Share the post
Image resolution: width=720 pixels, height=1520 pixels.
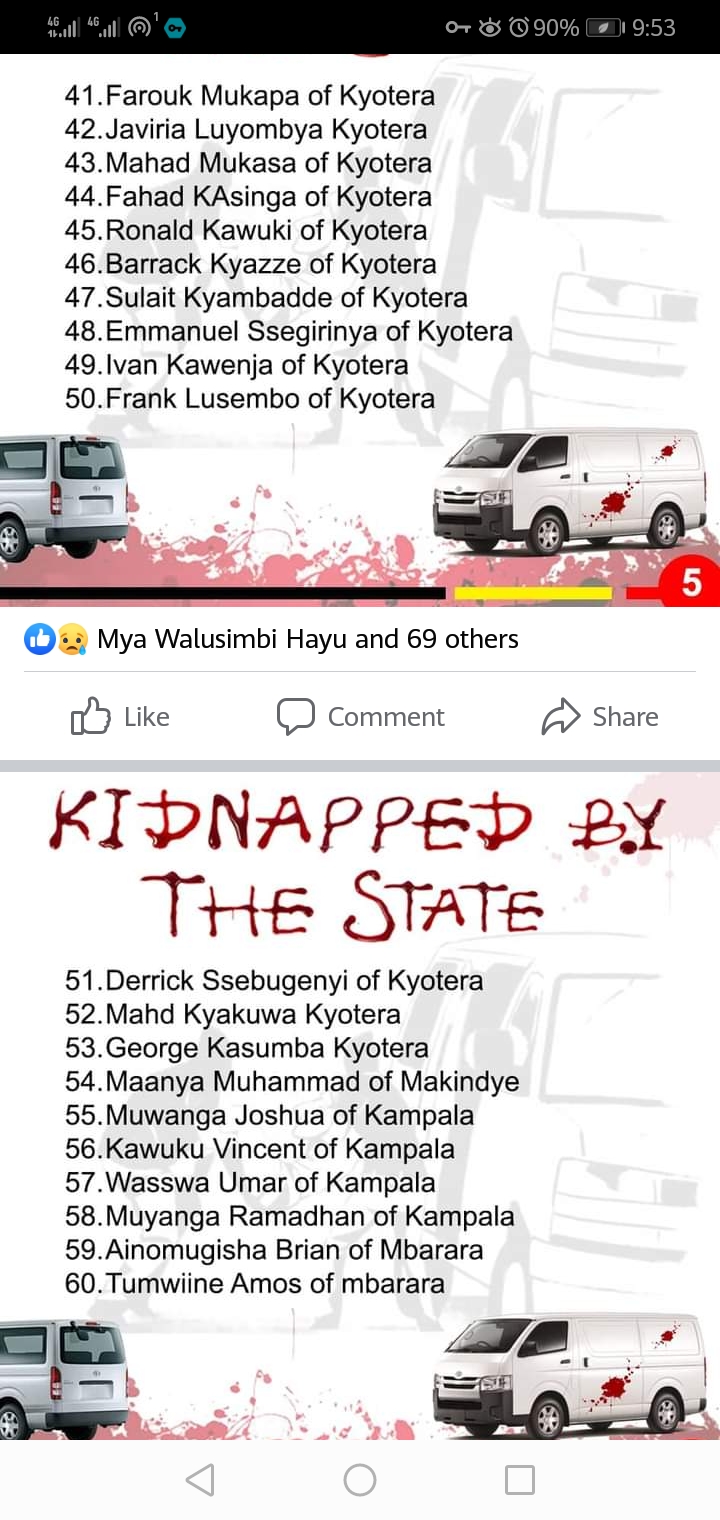coord(600,716)
